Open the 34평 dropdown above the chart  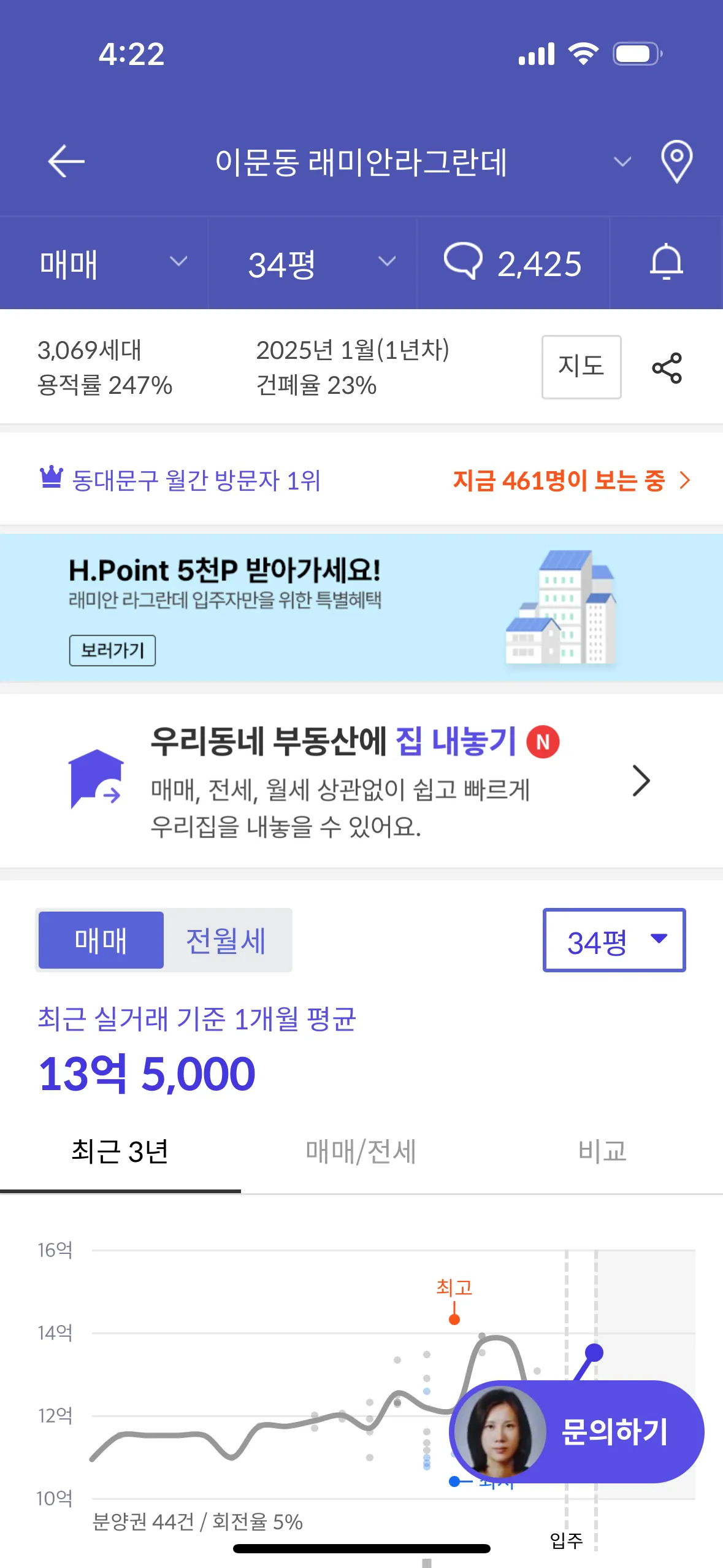coord(614,940)
